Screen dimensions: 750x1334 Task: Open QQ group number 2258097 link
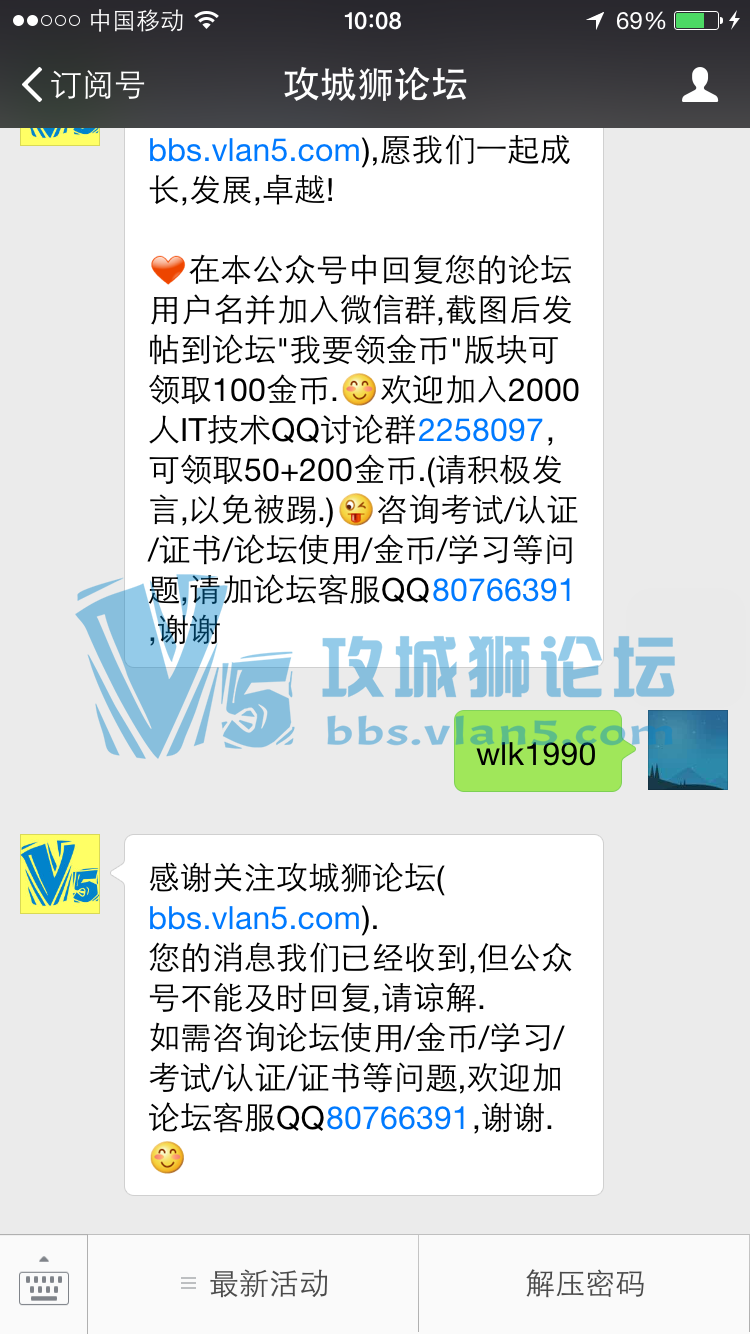click(480, 431)
